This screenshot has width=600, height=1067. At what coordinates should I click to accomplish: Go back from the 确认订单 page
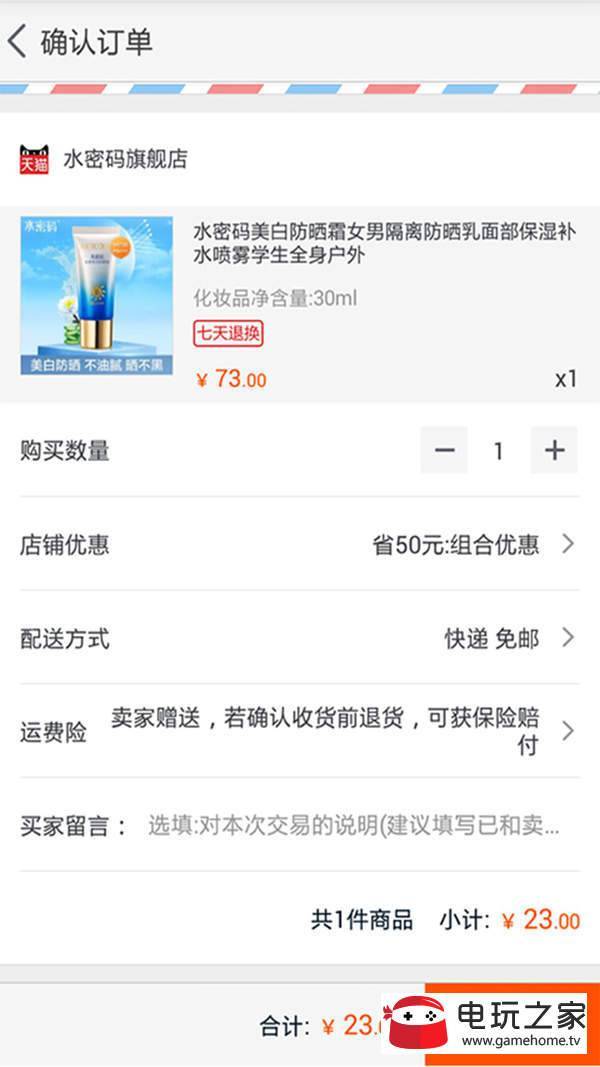18,42
